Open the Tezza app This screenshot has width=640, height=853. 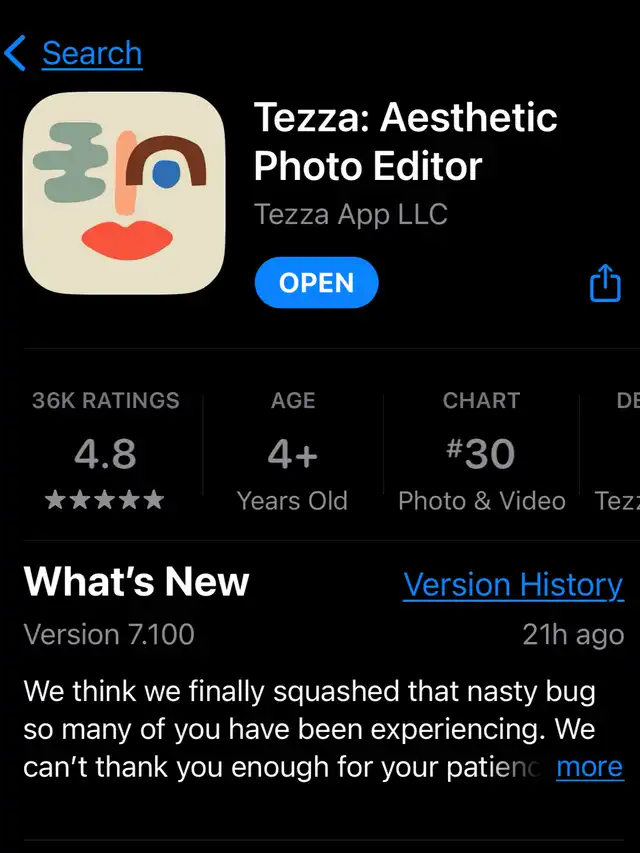[x=316, y=283]
